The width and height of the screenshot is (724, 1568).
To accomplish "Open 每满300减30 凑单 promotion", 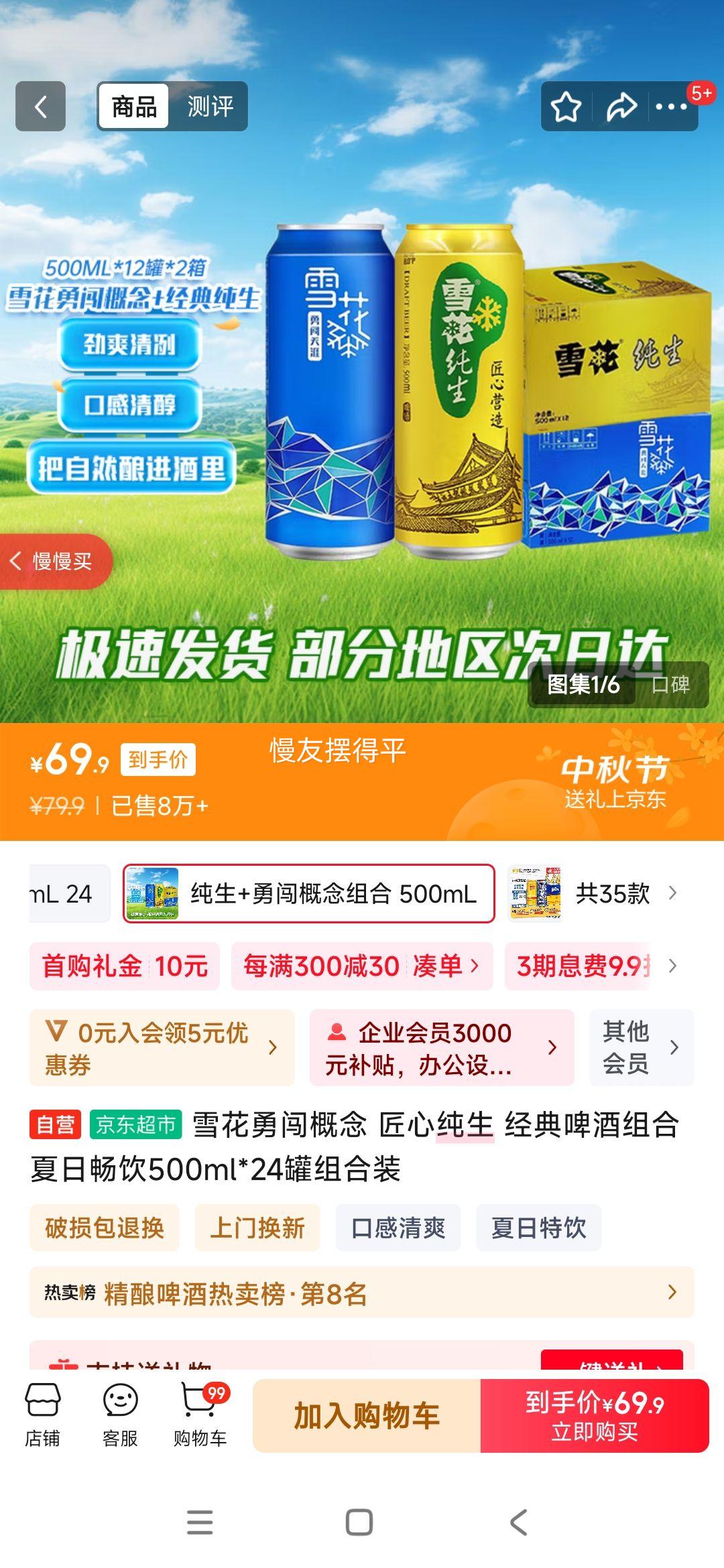I will [361, 966].
